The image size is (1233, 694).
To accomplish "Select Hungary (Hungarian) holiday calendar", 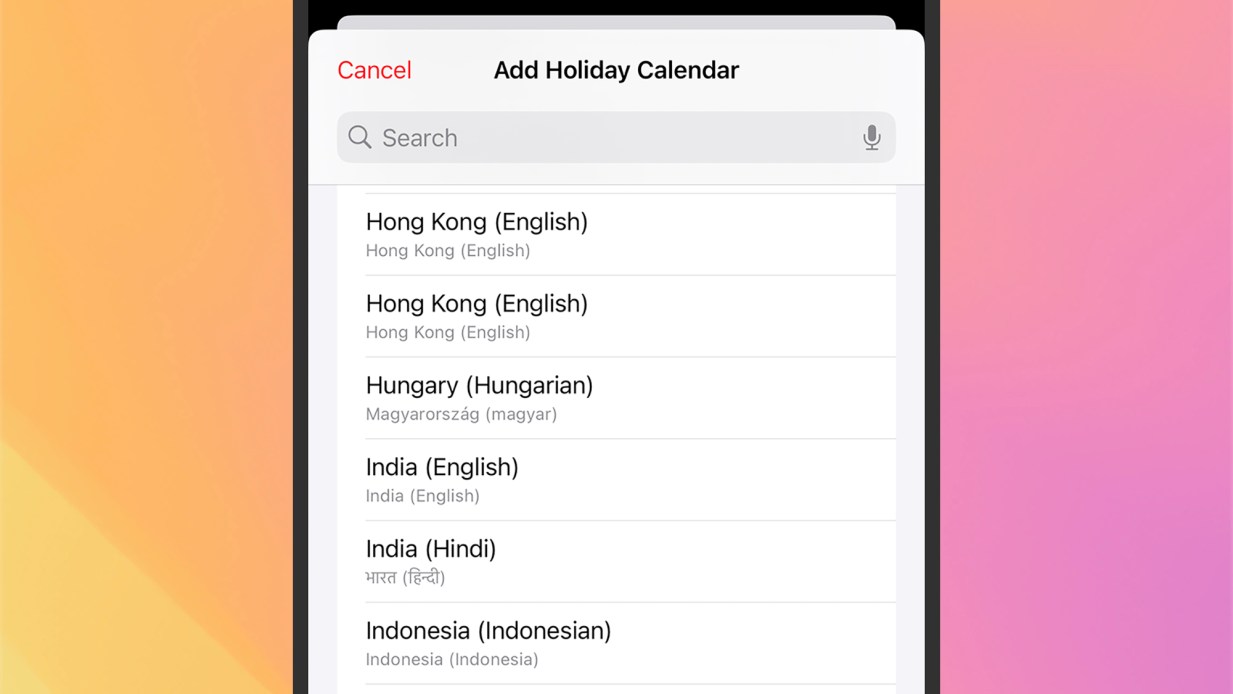I will click(615, 398).
